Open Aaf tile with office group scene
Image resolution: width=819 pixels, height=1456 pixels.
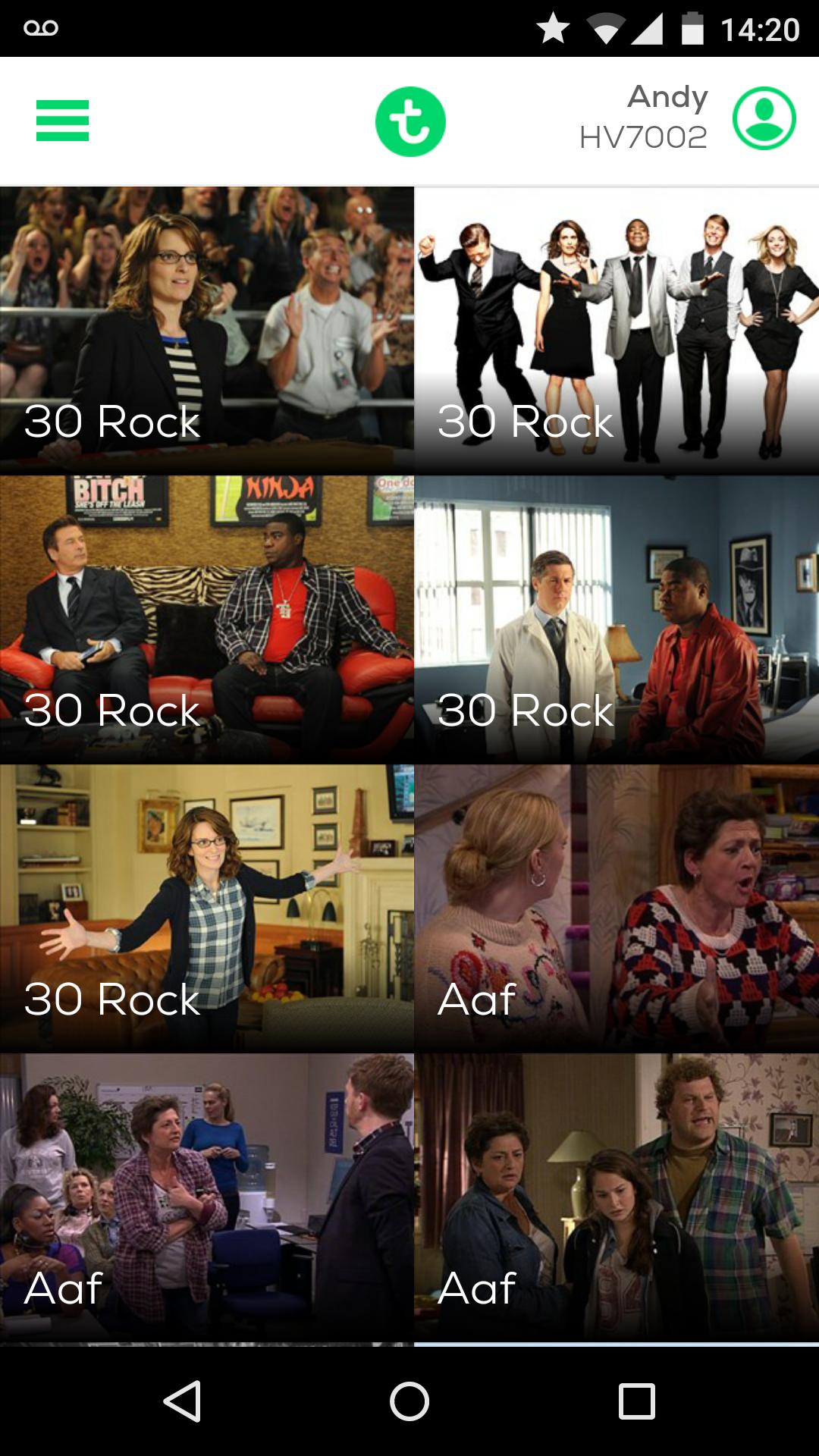pyautogui.click(x=206, y=1197)
